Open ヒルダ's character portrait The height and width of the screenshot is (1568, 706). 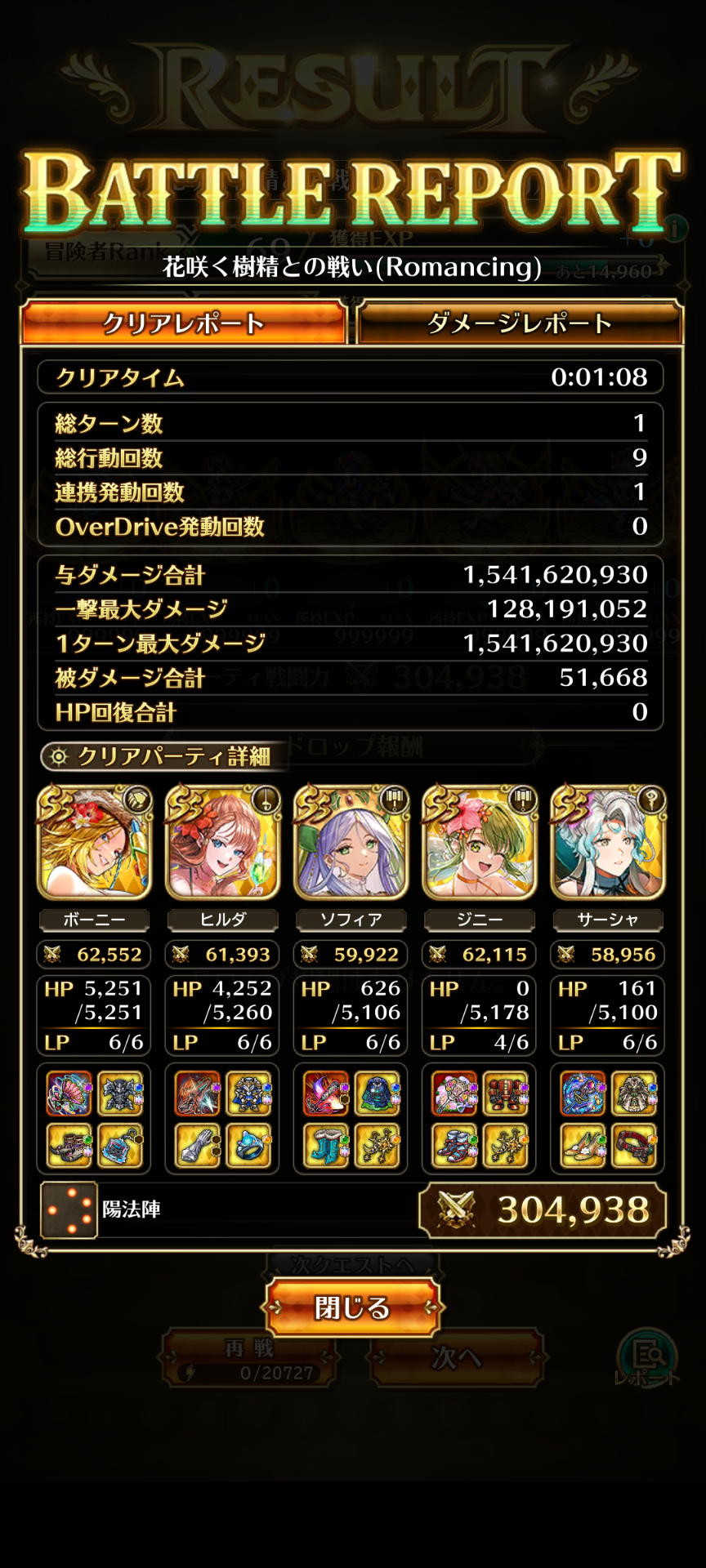(x=223, y=843)
